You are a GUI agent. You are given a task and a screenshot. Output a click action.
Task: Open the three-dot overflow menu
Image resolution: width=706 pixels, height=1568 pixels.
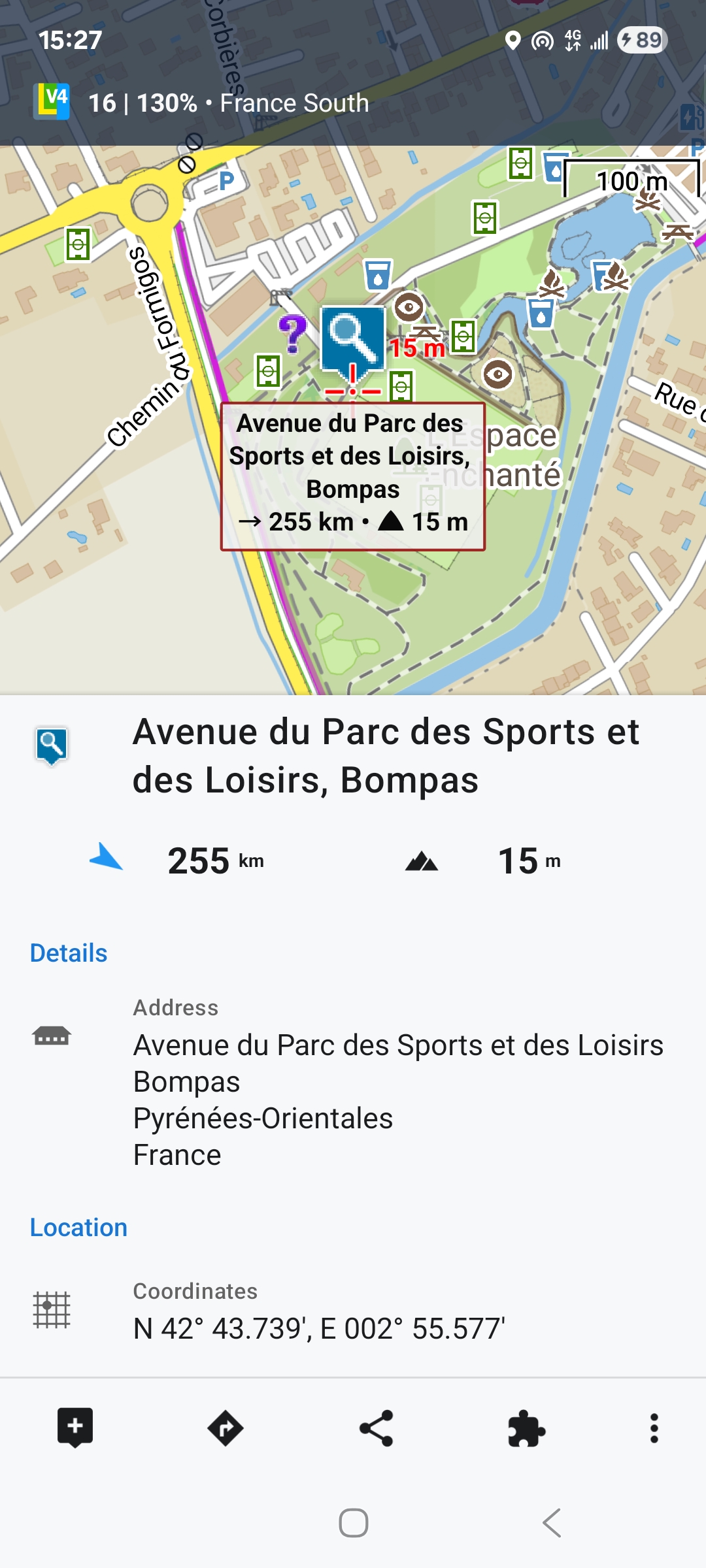click(x=654, y=1428)
